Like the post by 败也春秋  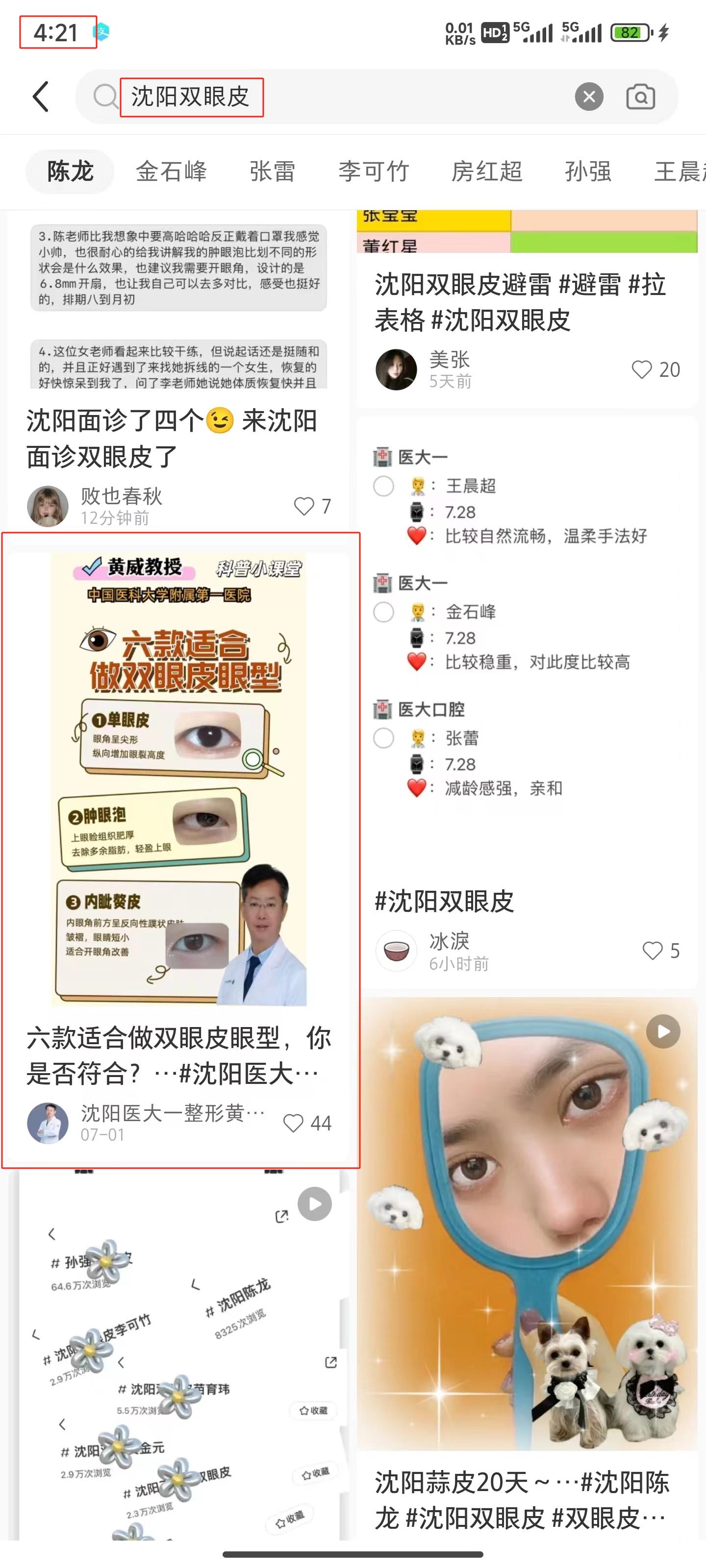(304, 506)
